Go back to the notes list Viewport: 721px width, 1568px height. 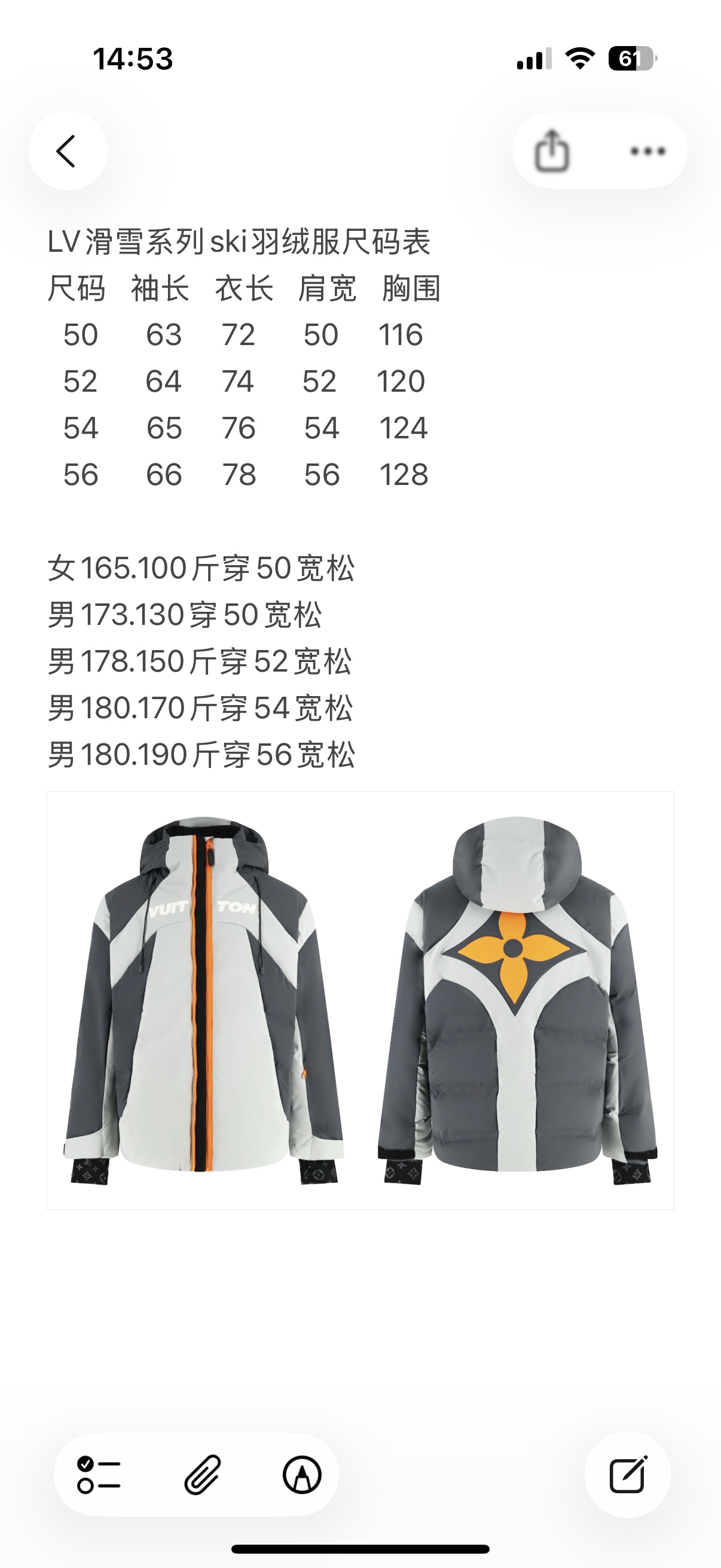click(68, 151)
